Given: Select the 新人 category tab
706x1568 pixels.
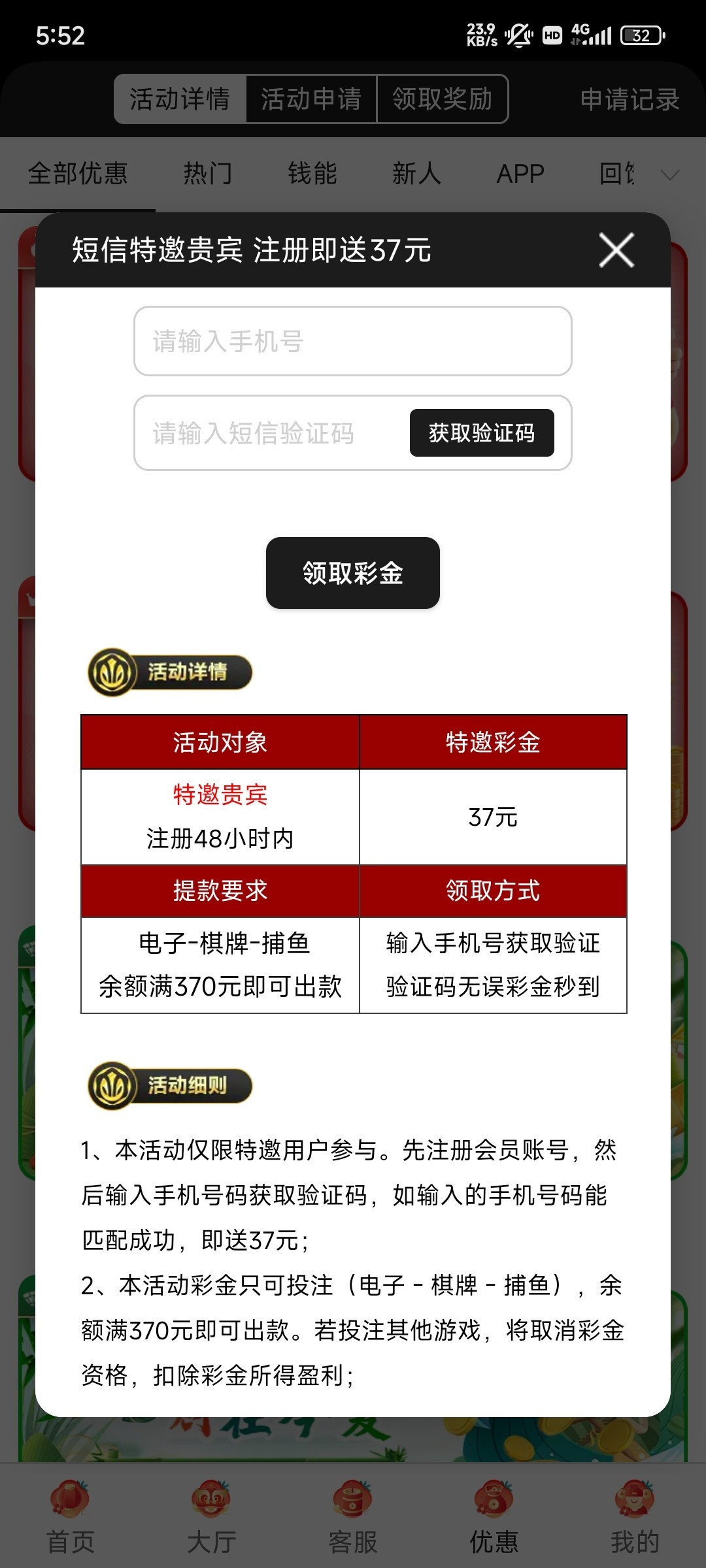Looking at the screenshot, I should [416, 174].
